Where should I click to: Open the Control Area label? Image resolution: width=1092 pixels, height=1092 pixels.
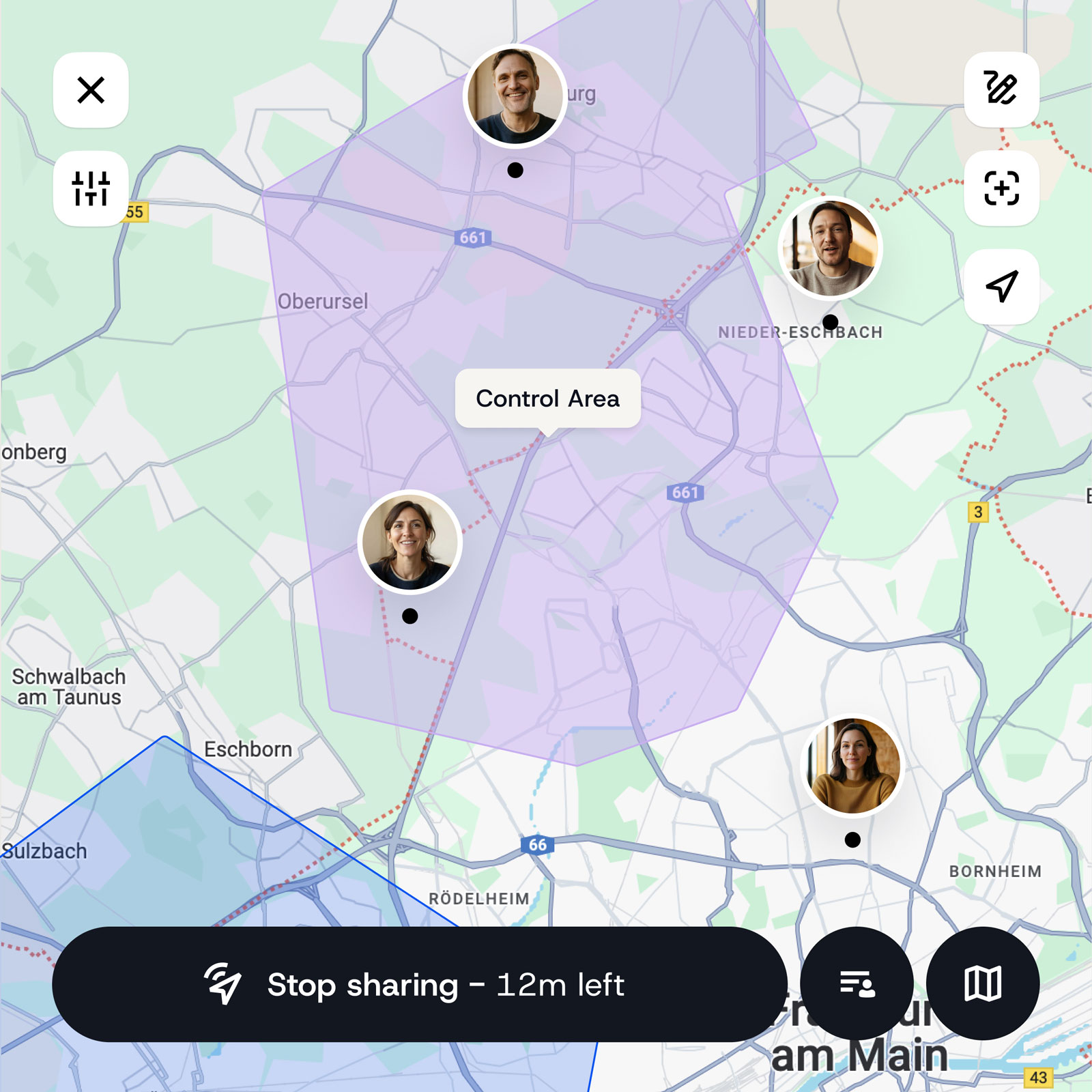547,399
